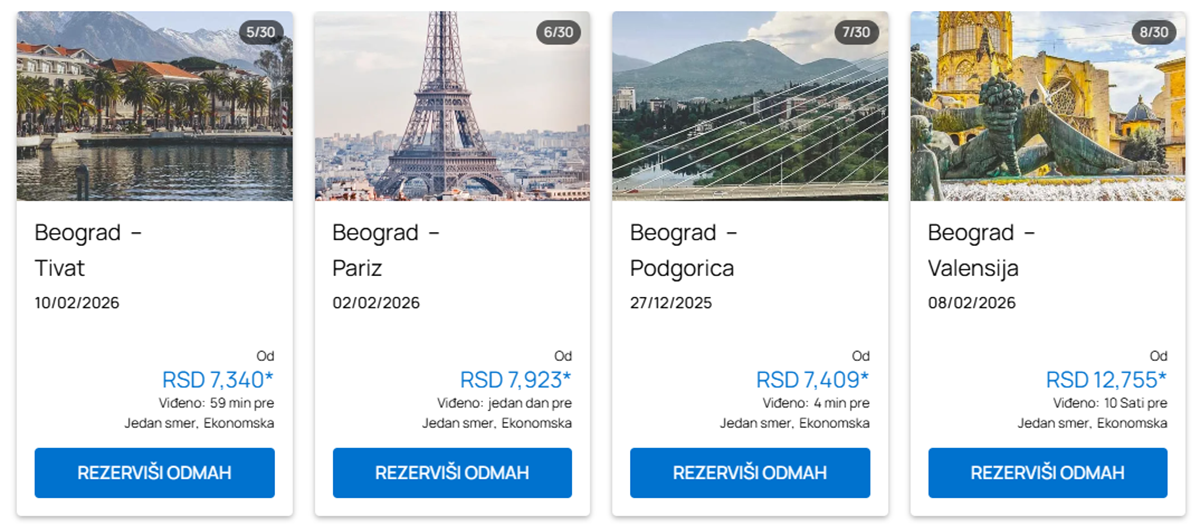
Task: View the Beograd – Podgorica deal card
Action: pos(749,250)
